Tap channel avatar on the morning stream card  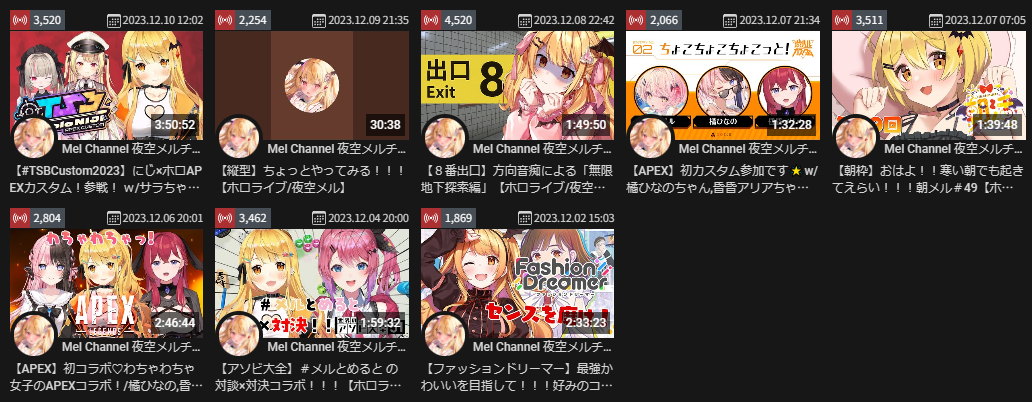[x=856, y=138]
